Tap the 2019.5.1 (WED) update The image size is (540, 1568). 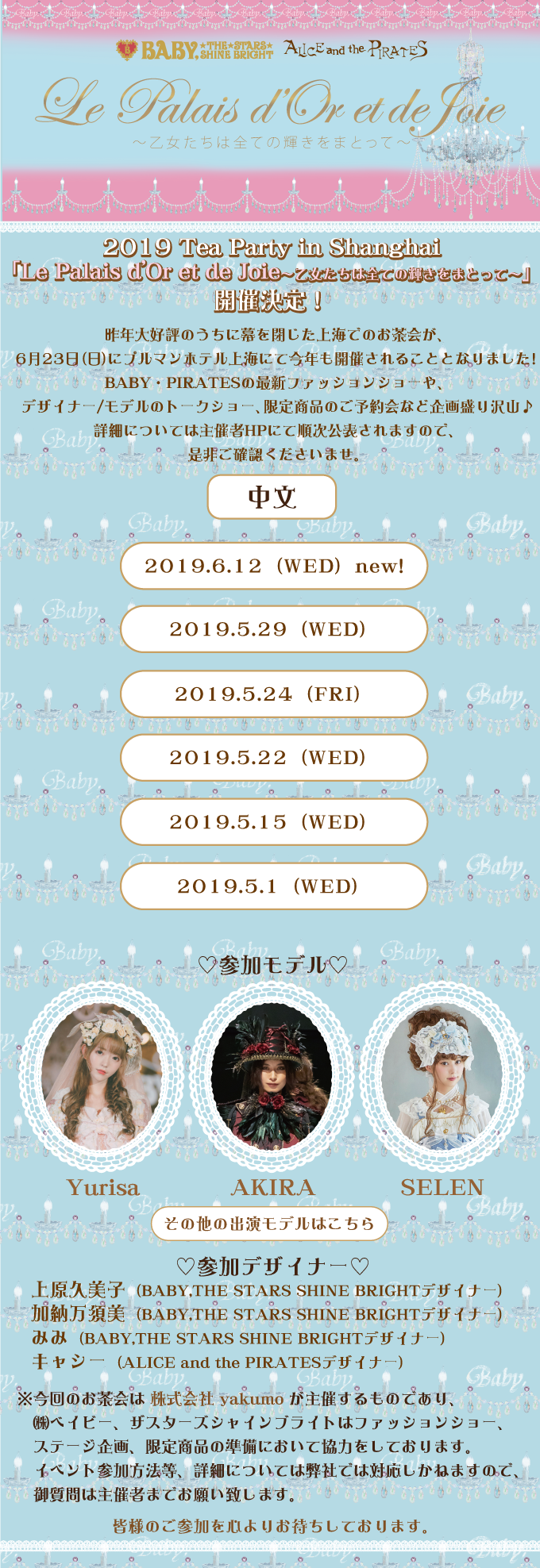(x=274, y=886)
